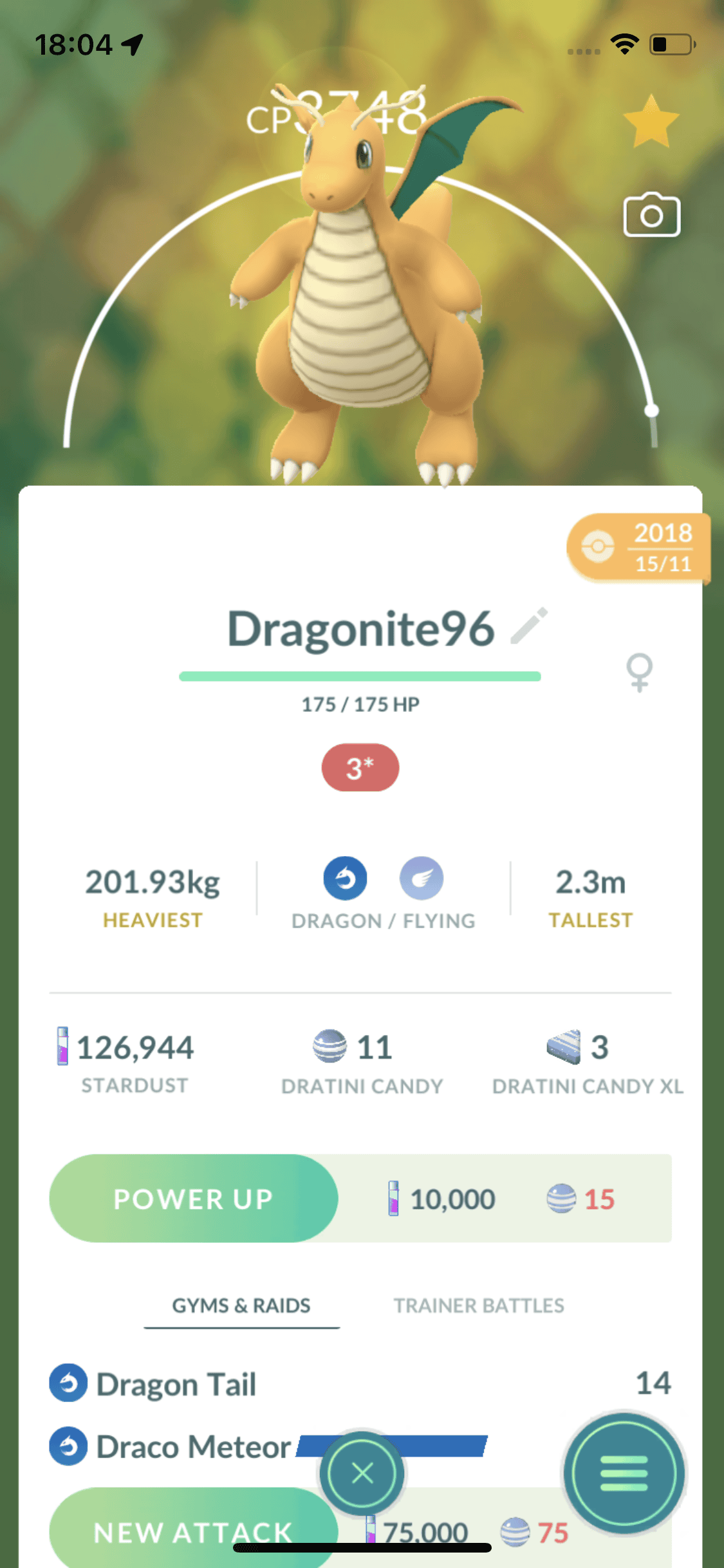Open the AR camera for this Pokémon
The image size is (724, 1568).
tap(651, 215)
